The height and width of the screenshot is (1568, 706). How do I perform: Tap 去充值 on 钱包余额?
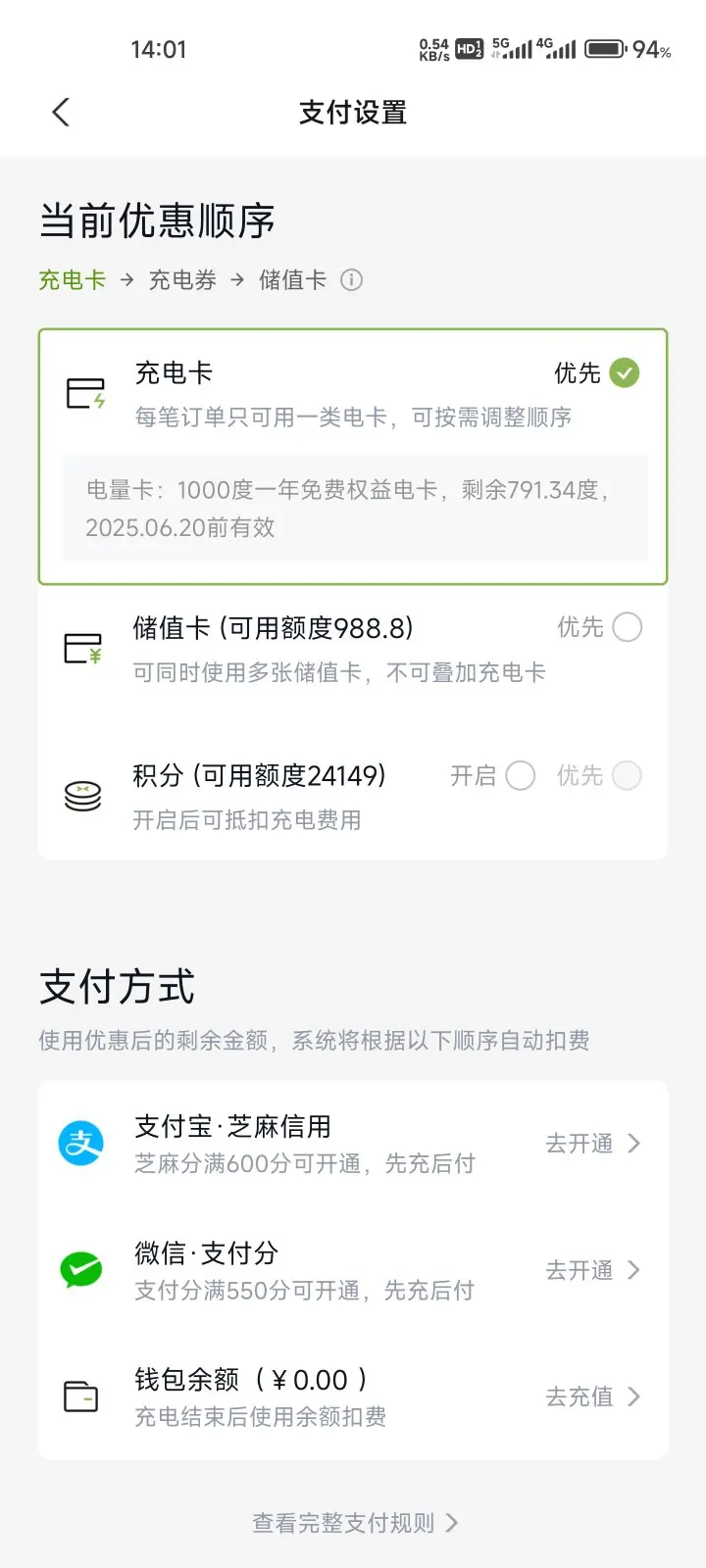coord(592,1396)
